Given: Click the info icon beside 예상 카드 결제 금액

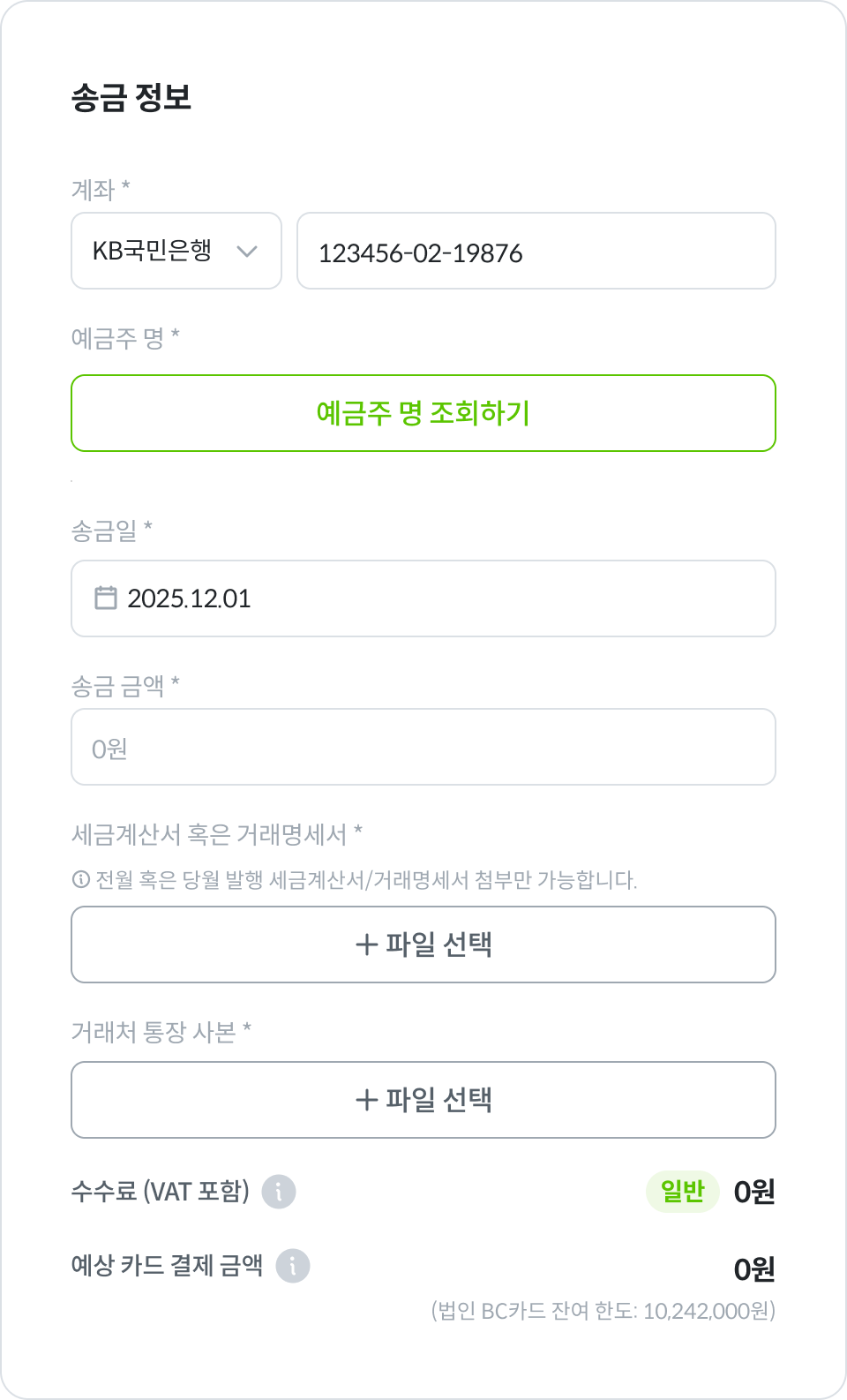Looking at the screenshot, I should [292, 1266].
